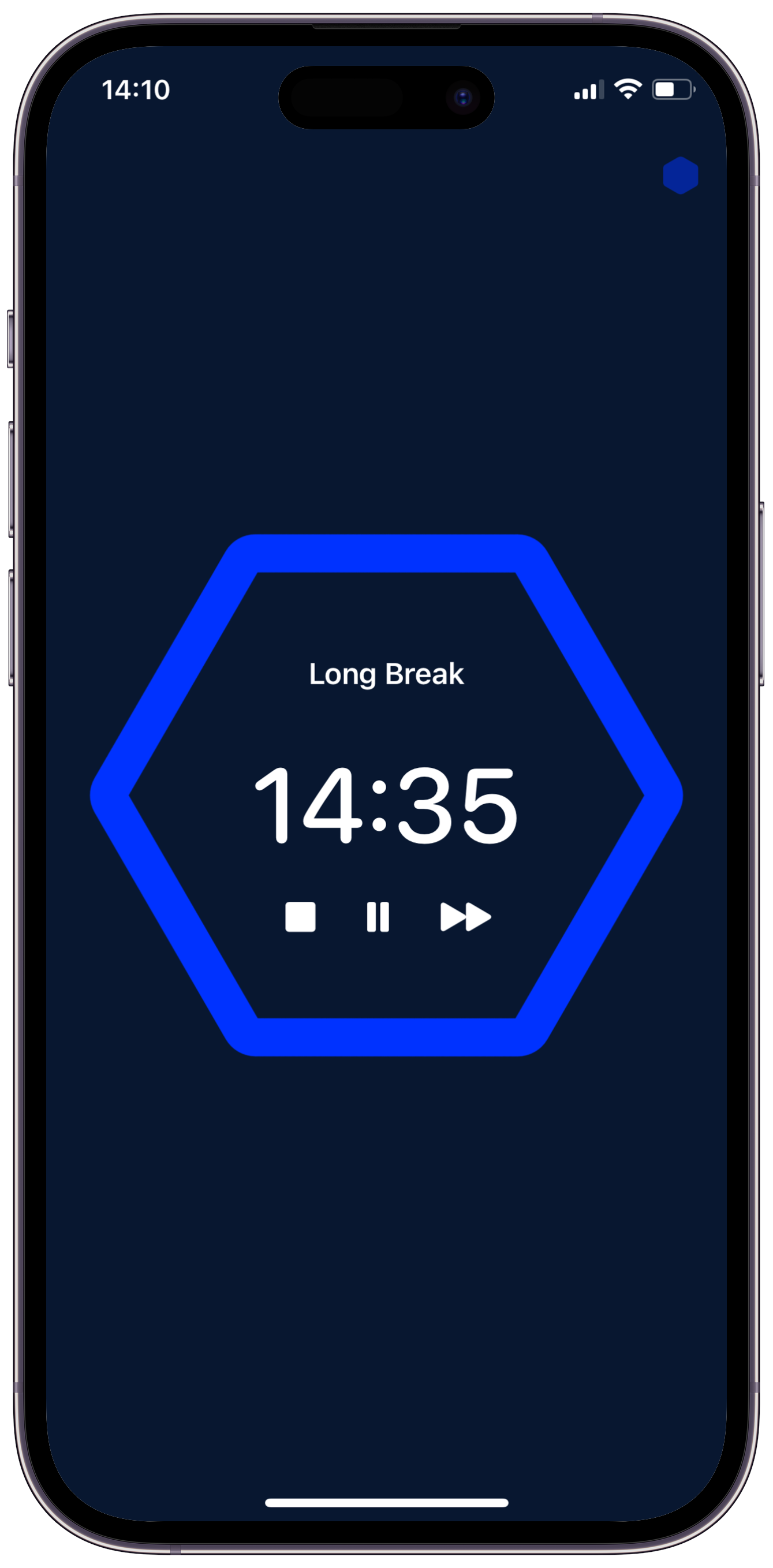
Task: Skip to the next session
Action: pyautogui.click(x=465, y=917)
